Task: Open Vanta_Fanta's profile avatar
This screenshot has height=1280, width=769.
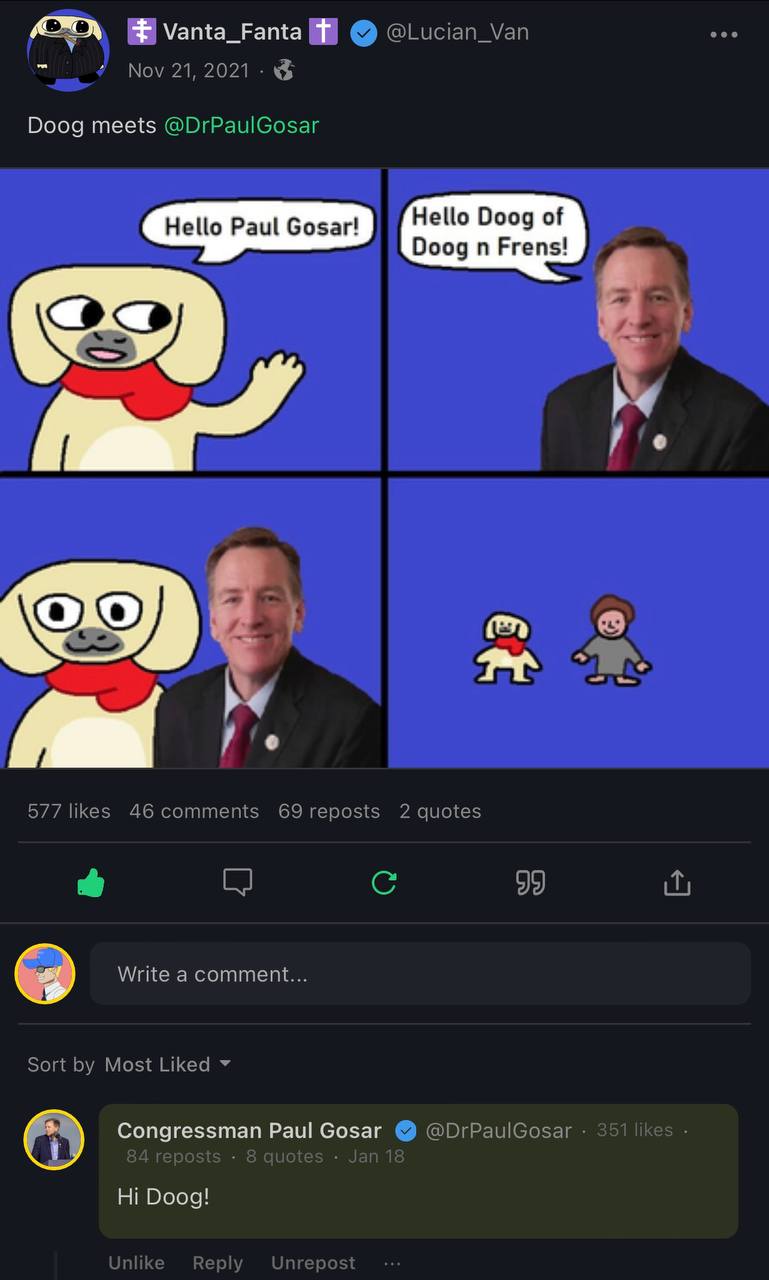Action: (68, 51)
